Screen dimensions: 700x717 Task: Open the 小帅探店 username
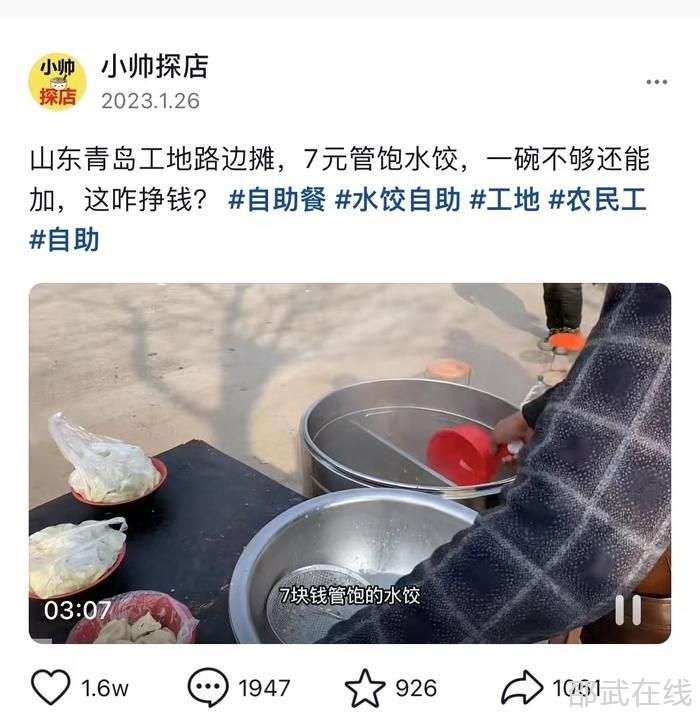(x=154, y=66)
